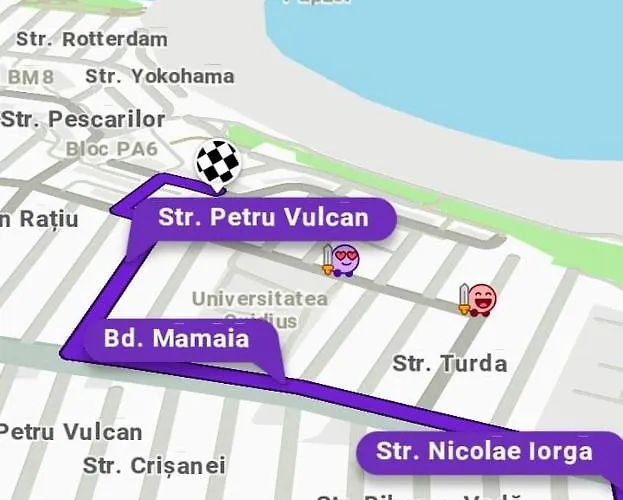The height and width of the screenshot is (500, 623).
Task: Tap the checkered destination flag pin
Action: 217,163
